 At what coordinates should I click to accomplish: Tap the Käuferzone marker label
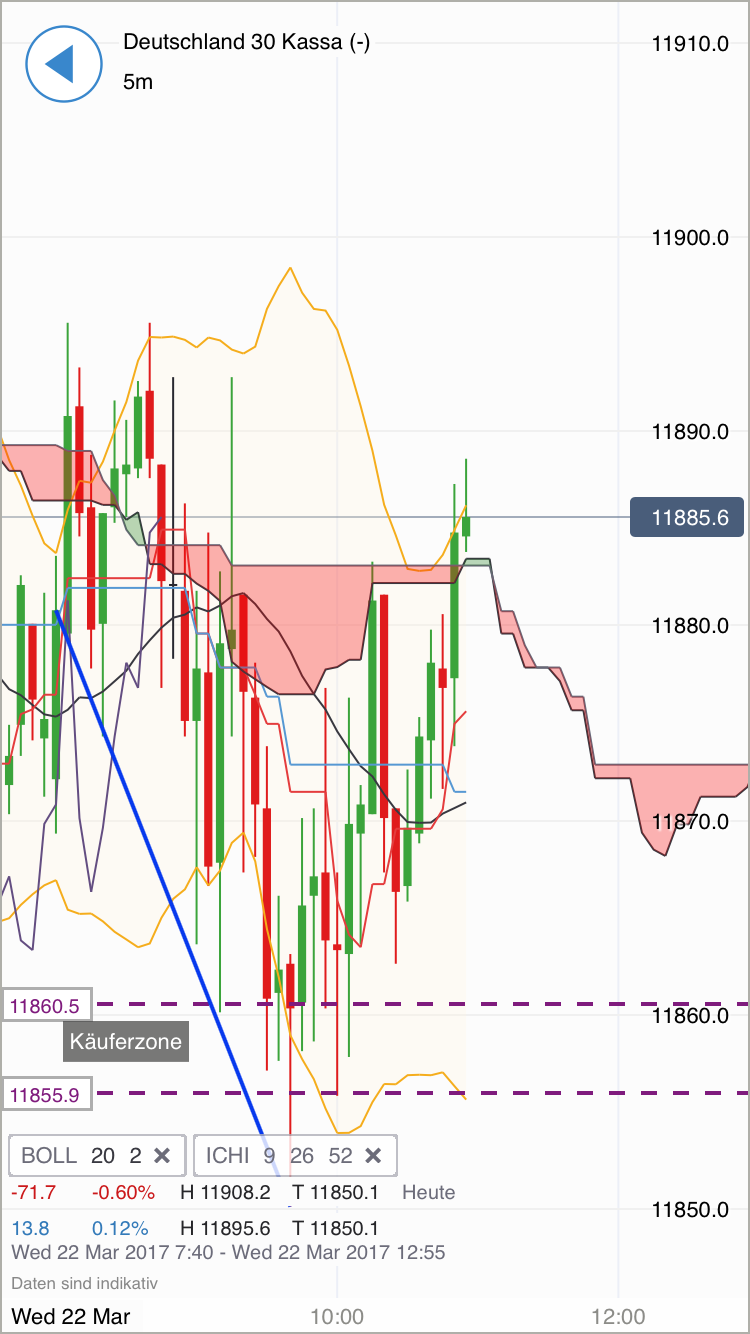click(x=125, y=1041)
